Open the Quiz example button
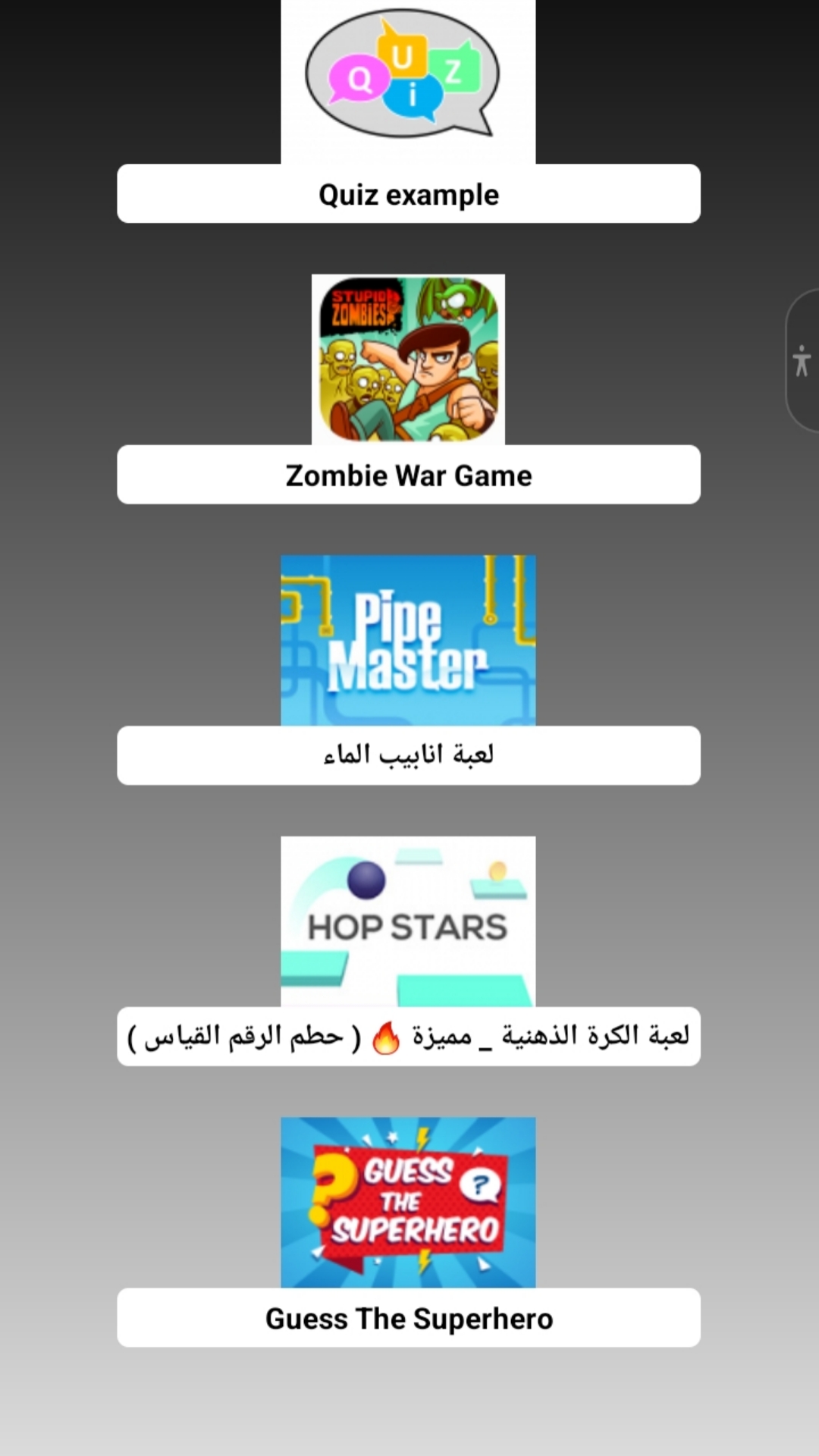The width and height of the screenshot is (819, 1456). click(x=408, y=194)
